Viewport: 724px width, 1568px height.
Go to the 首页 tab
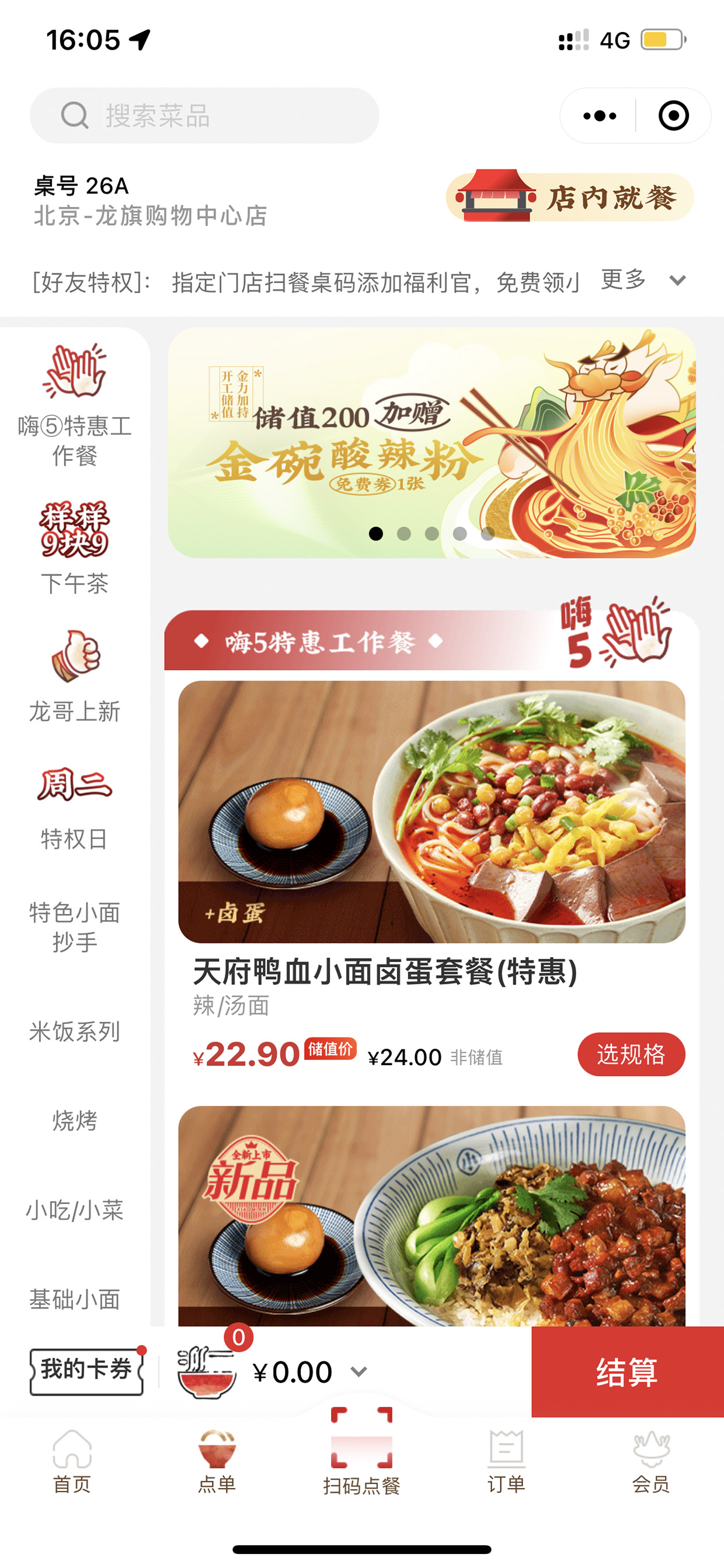[x=72, y=1461]
